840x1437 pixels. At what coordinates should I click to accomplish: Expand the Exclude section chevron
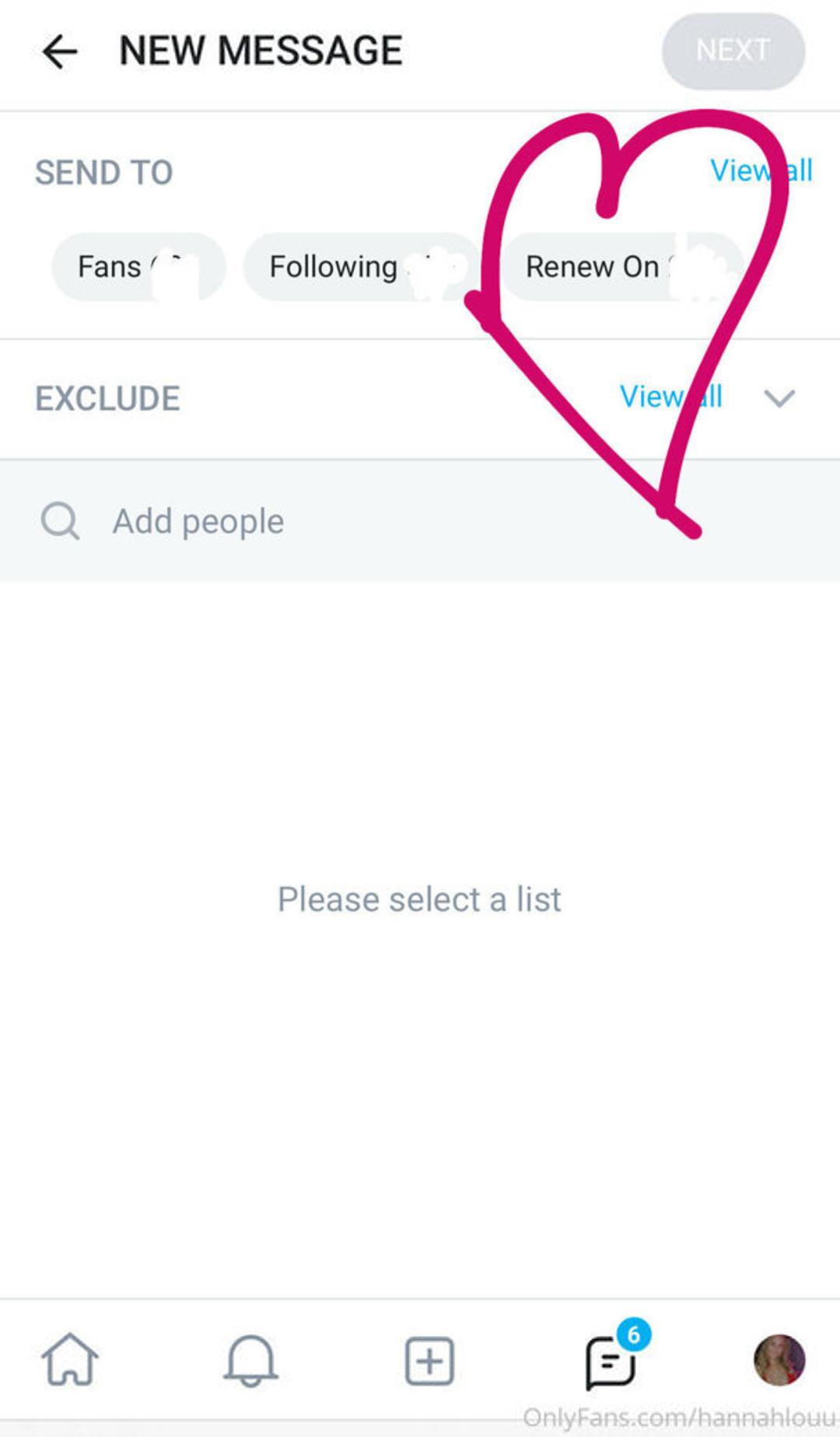tap(779, 398)
